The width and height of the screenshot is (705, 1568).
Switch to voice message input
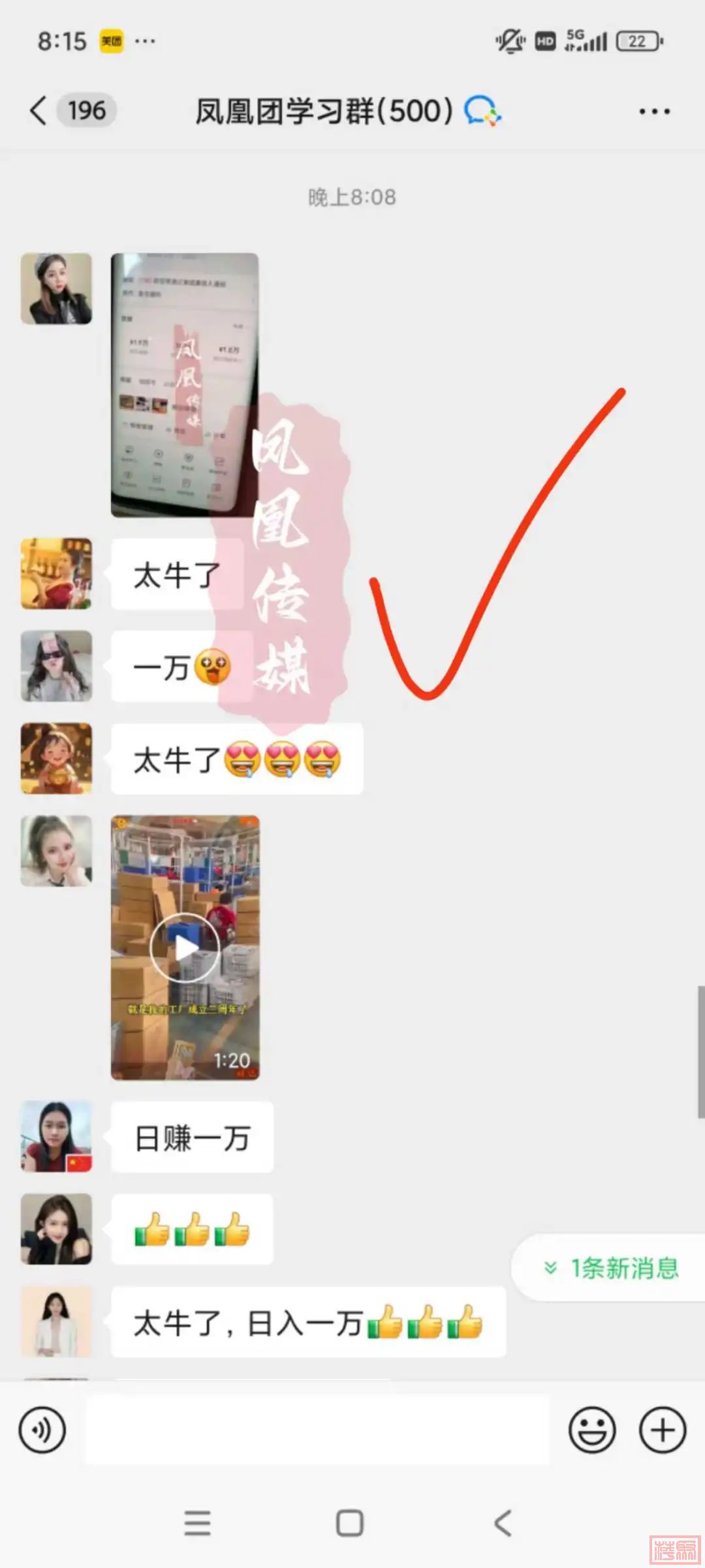click(42, 1430)
